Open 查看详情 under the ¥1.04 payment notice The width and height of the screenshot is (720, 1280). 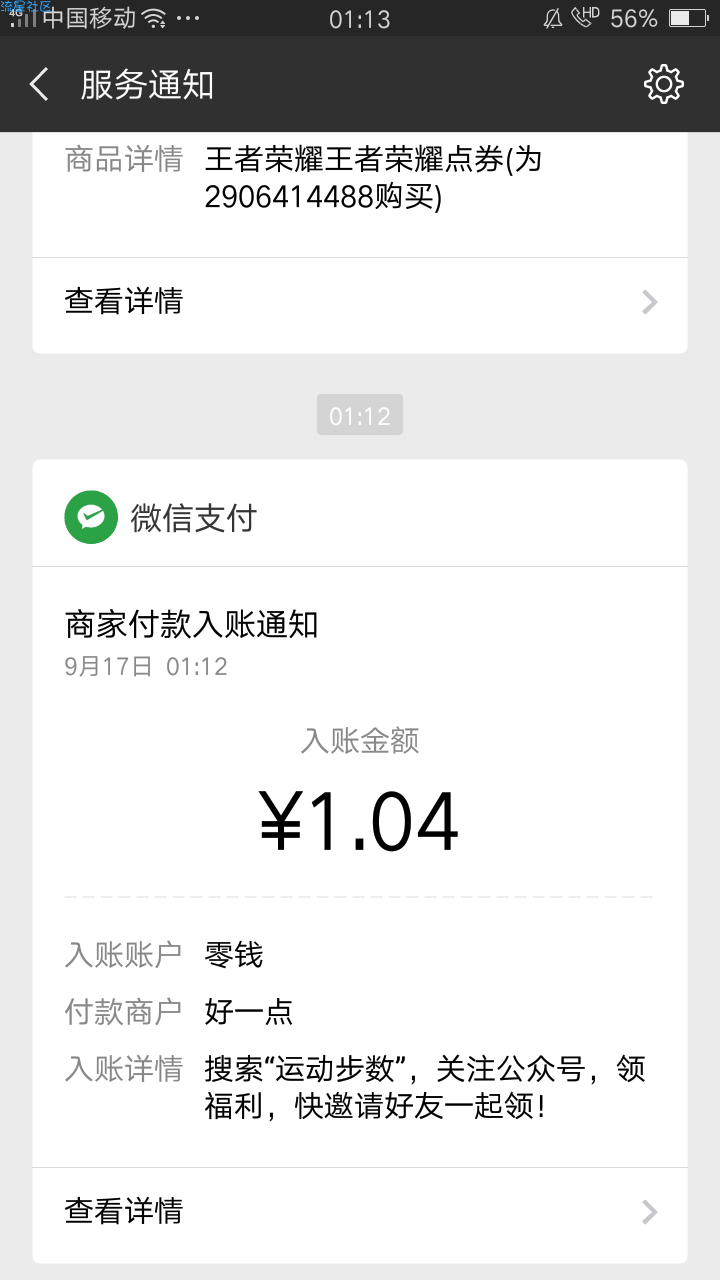point(360,1211)
